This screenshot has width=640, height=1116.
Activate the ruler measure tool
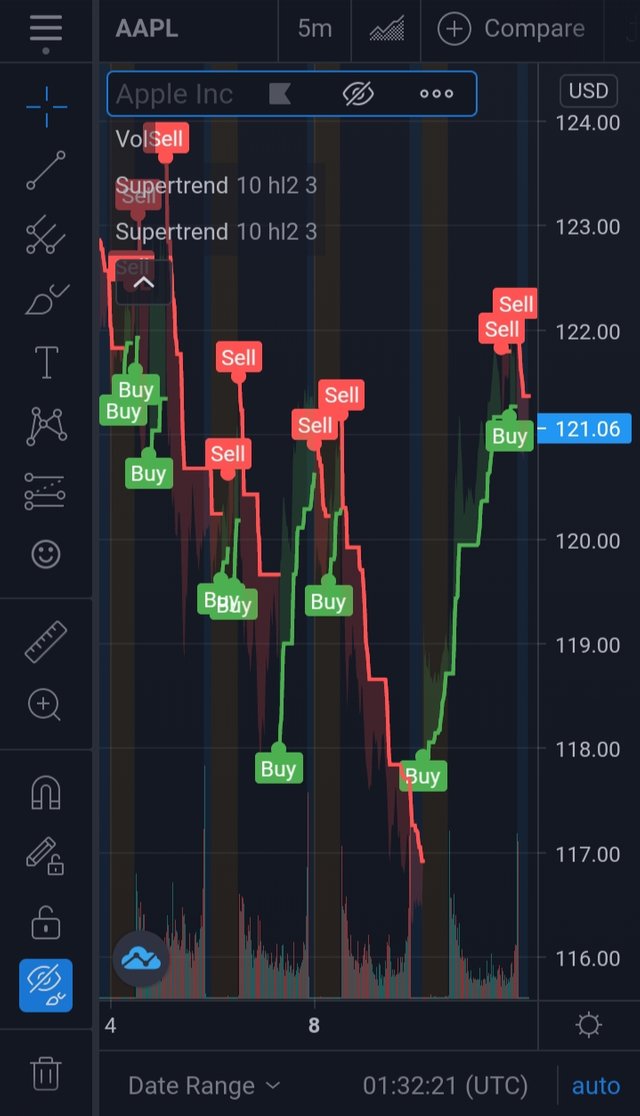[x=46, y=642]
